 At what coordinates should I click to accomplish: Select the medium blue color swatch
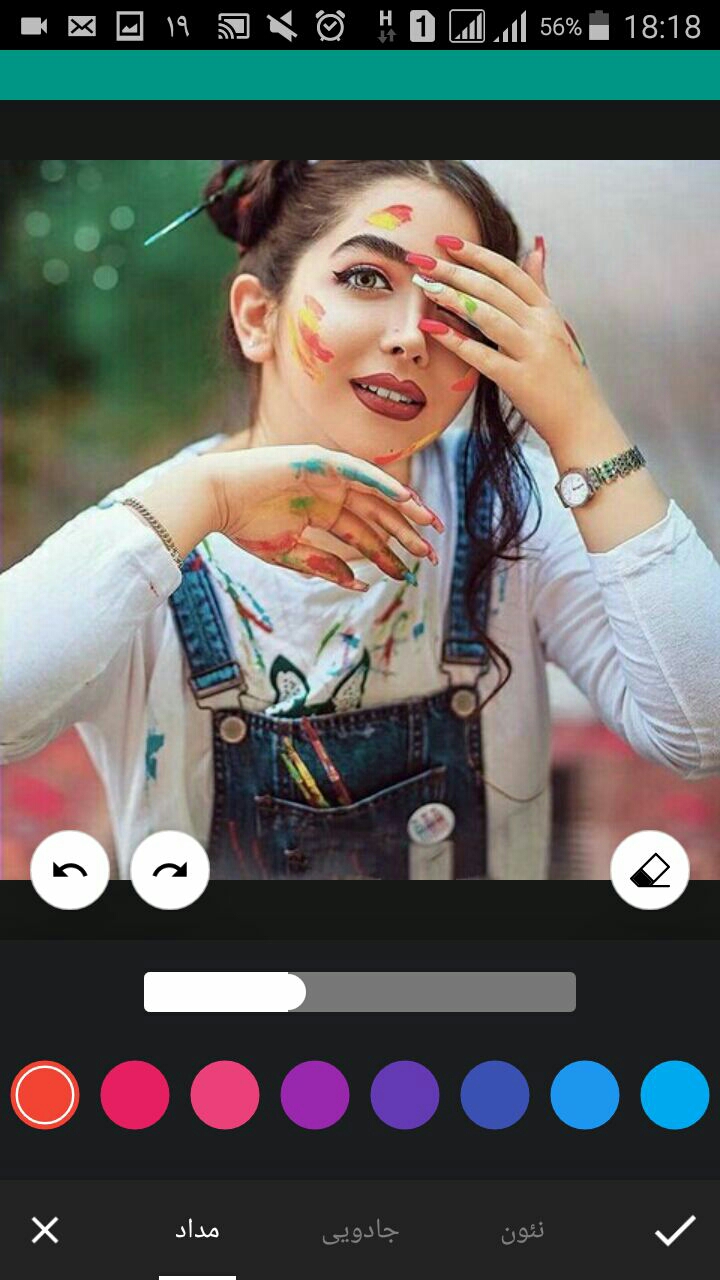tap(585, 1095)
